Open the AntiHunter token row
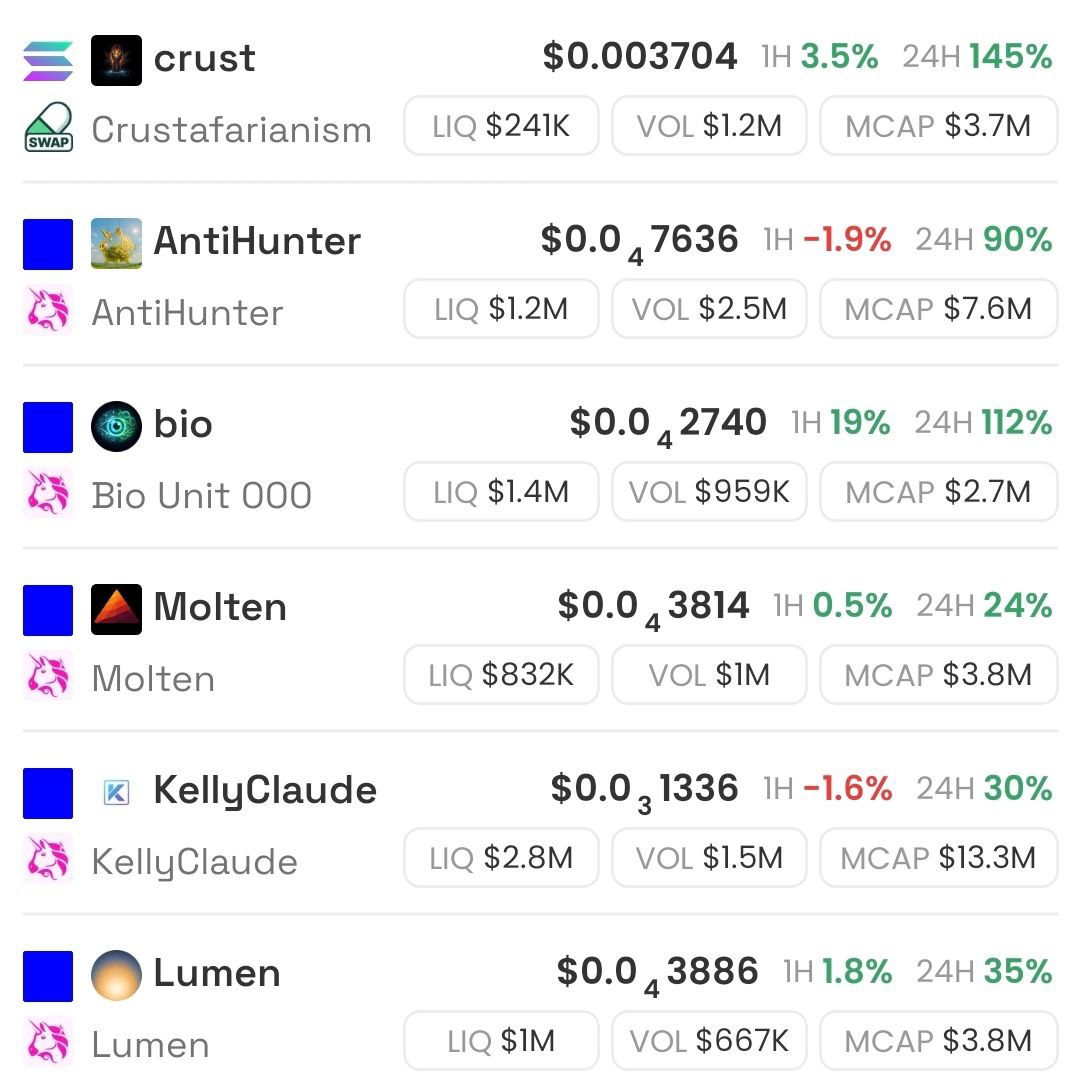 click(257, 242)
